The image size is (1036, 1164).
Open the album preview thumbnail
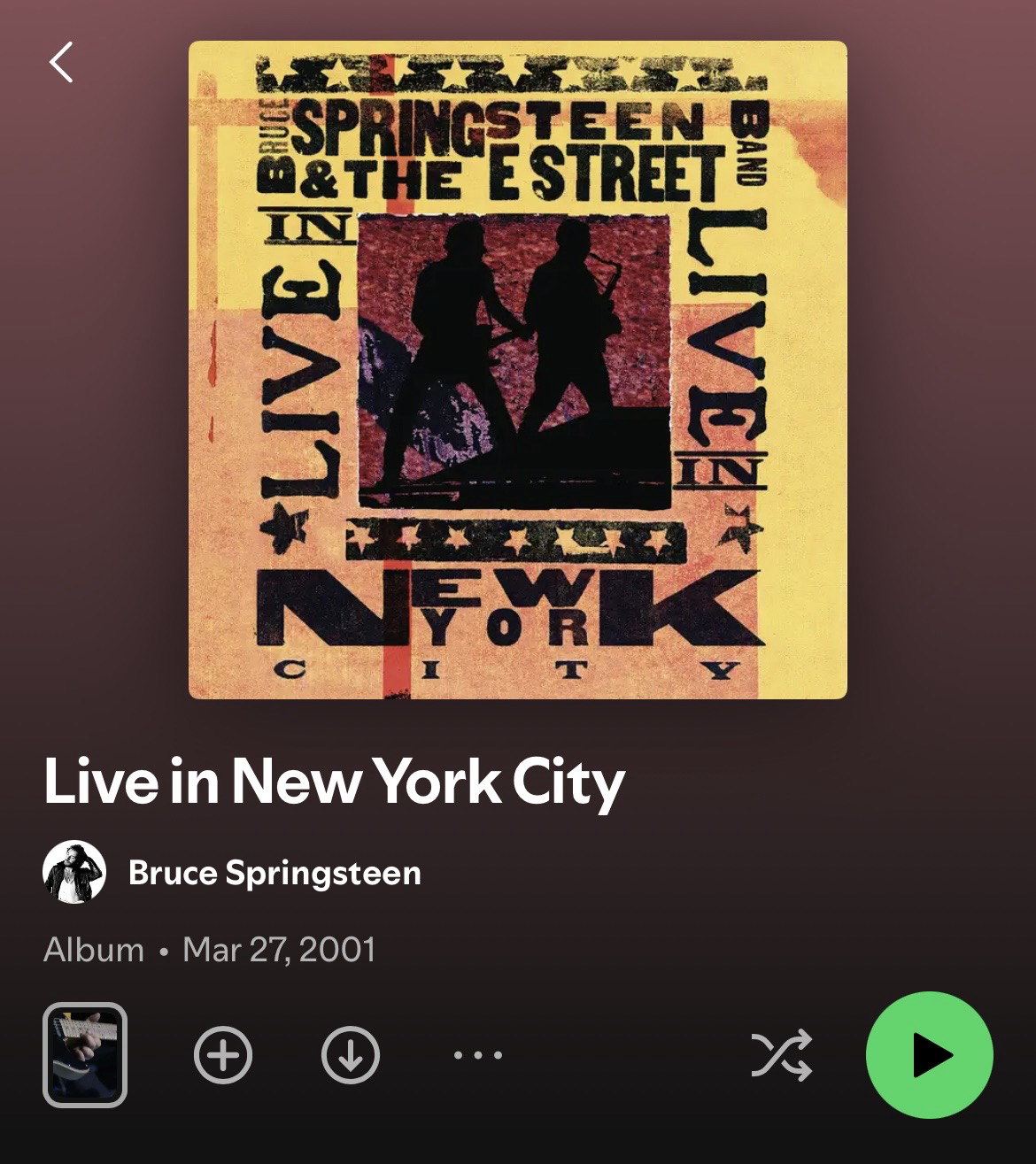(85, 1054)
